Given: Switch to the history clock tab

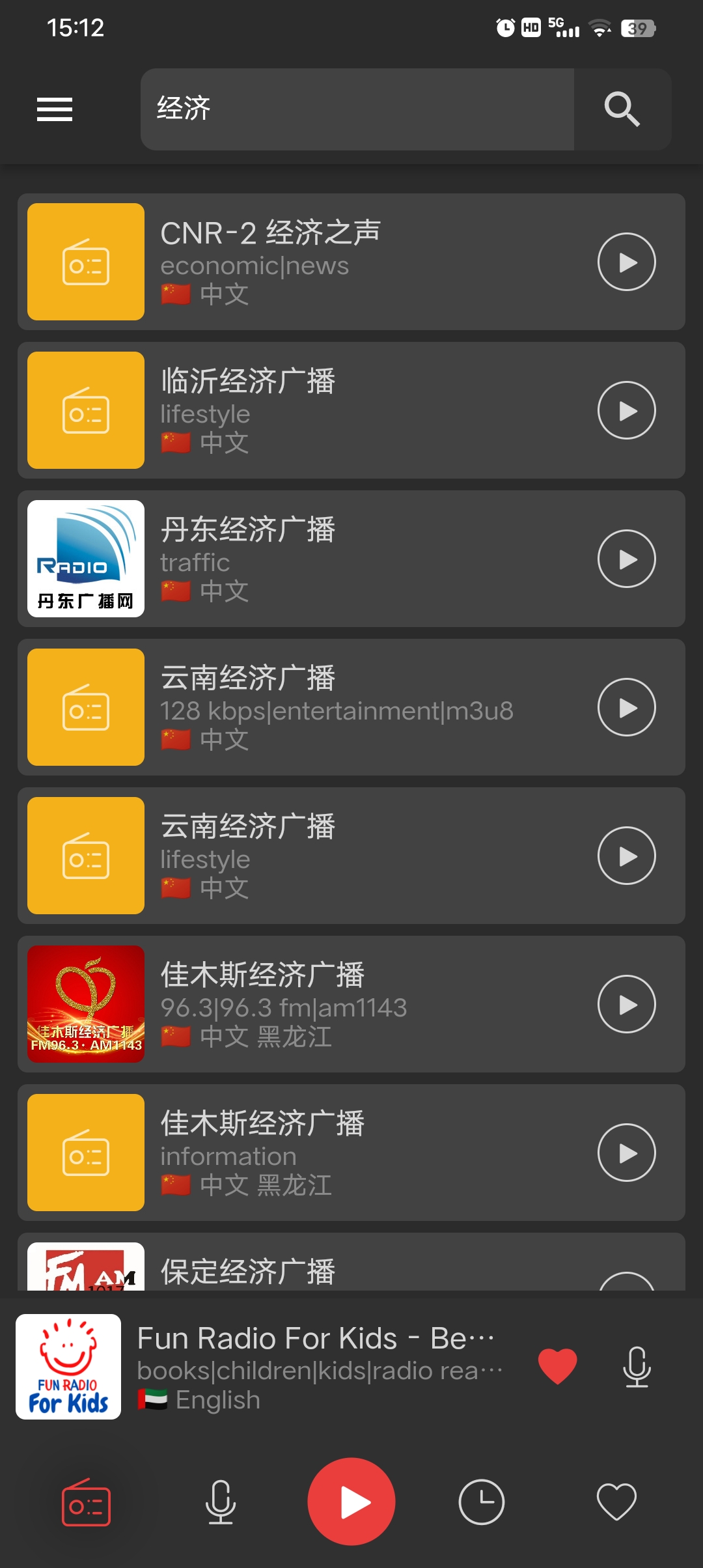Looking at the screenshot, I should pos(482,1502).
